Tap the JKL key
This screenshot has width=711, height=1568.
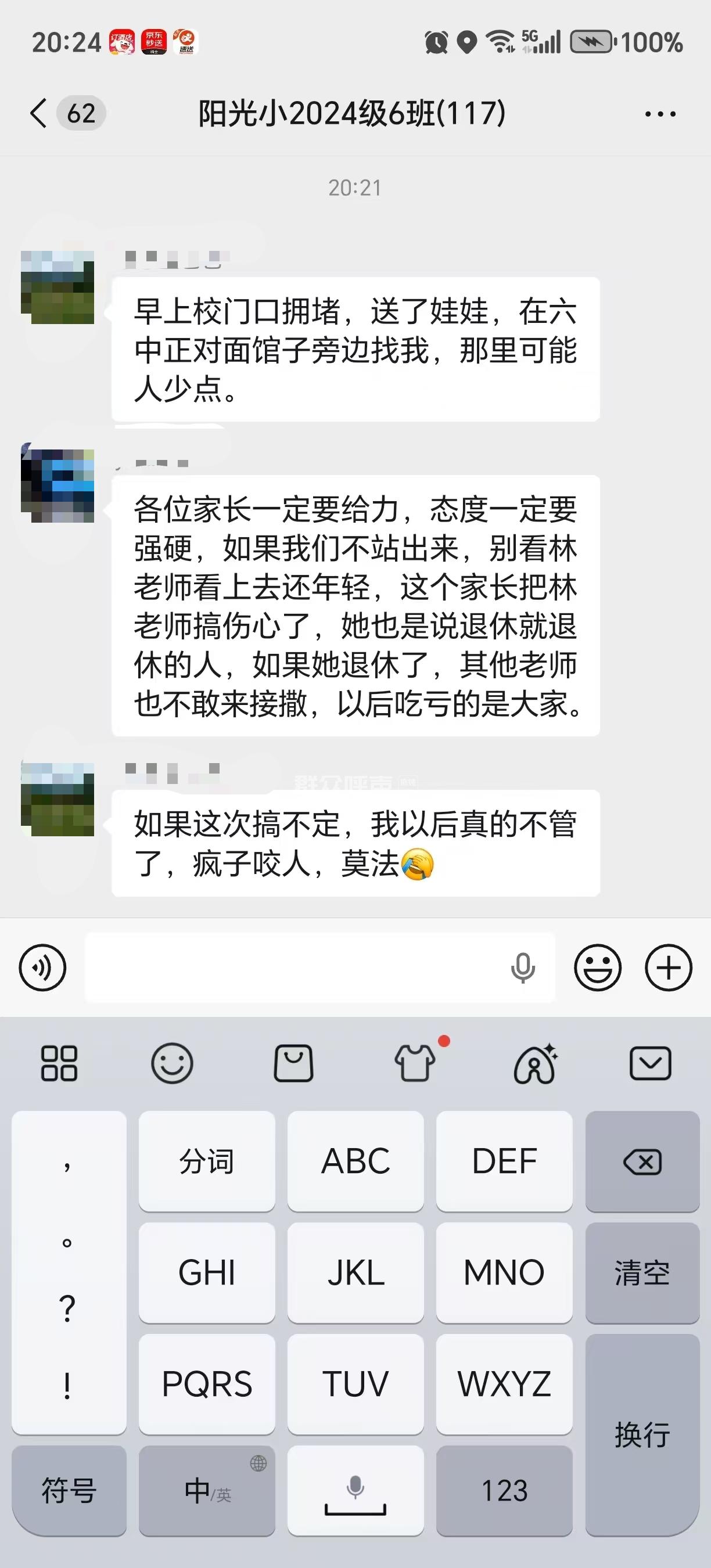355,1272
